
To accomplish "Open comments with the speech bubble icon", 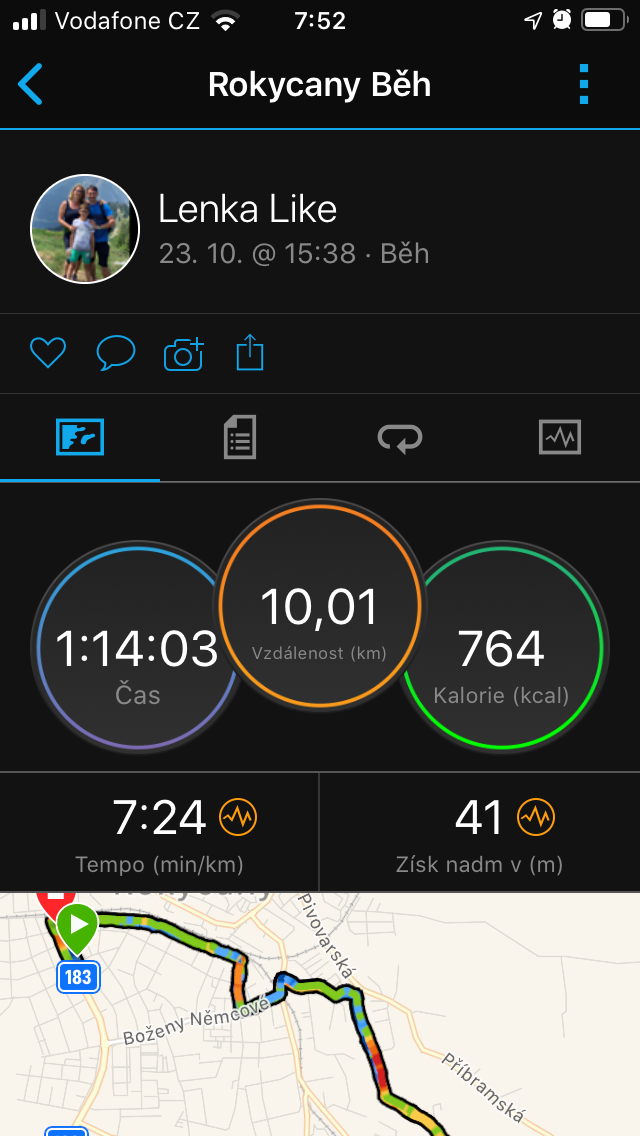I will (x=116, y=353).
